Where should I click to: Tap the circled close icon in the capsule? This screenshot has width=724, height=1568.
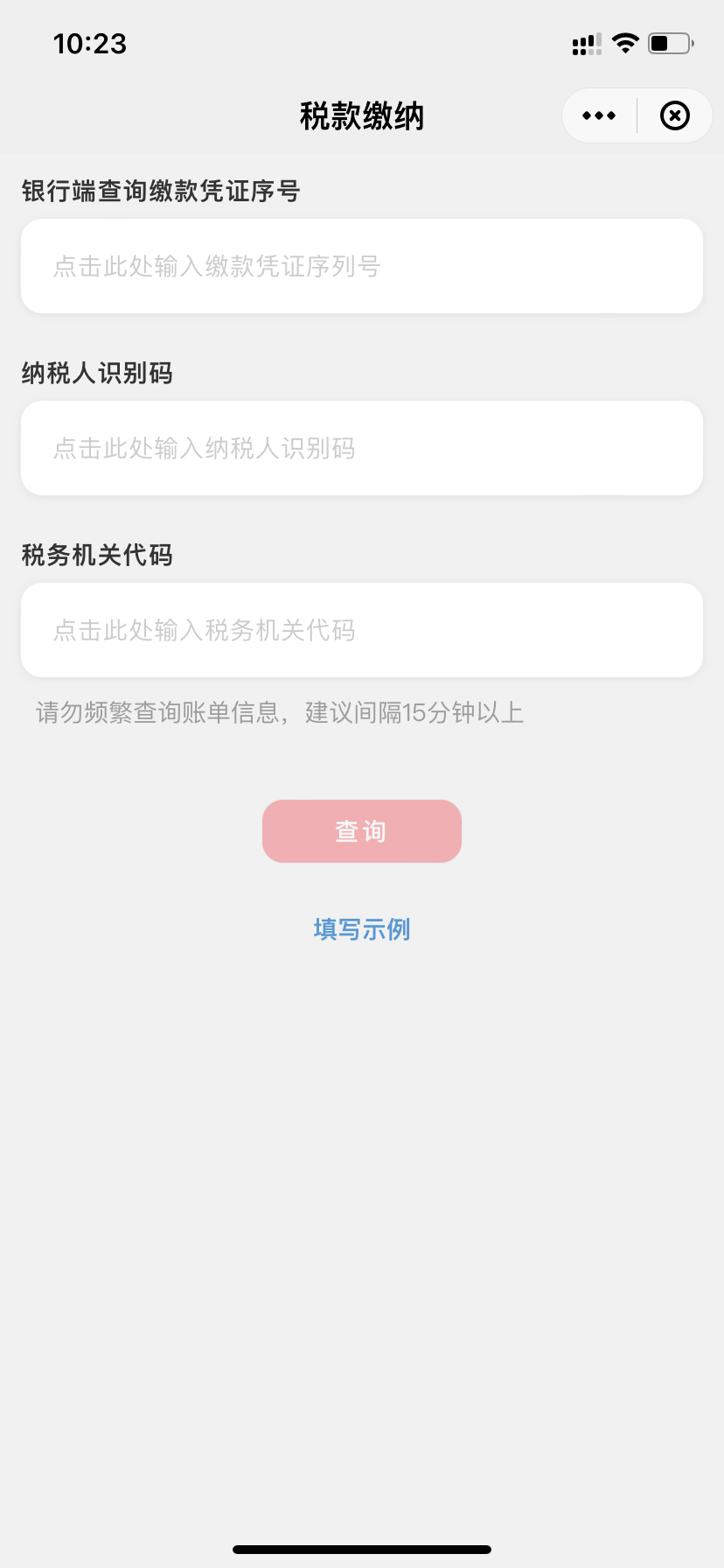(x=673, y=115)
